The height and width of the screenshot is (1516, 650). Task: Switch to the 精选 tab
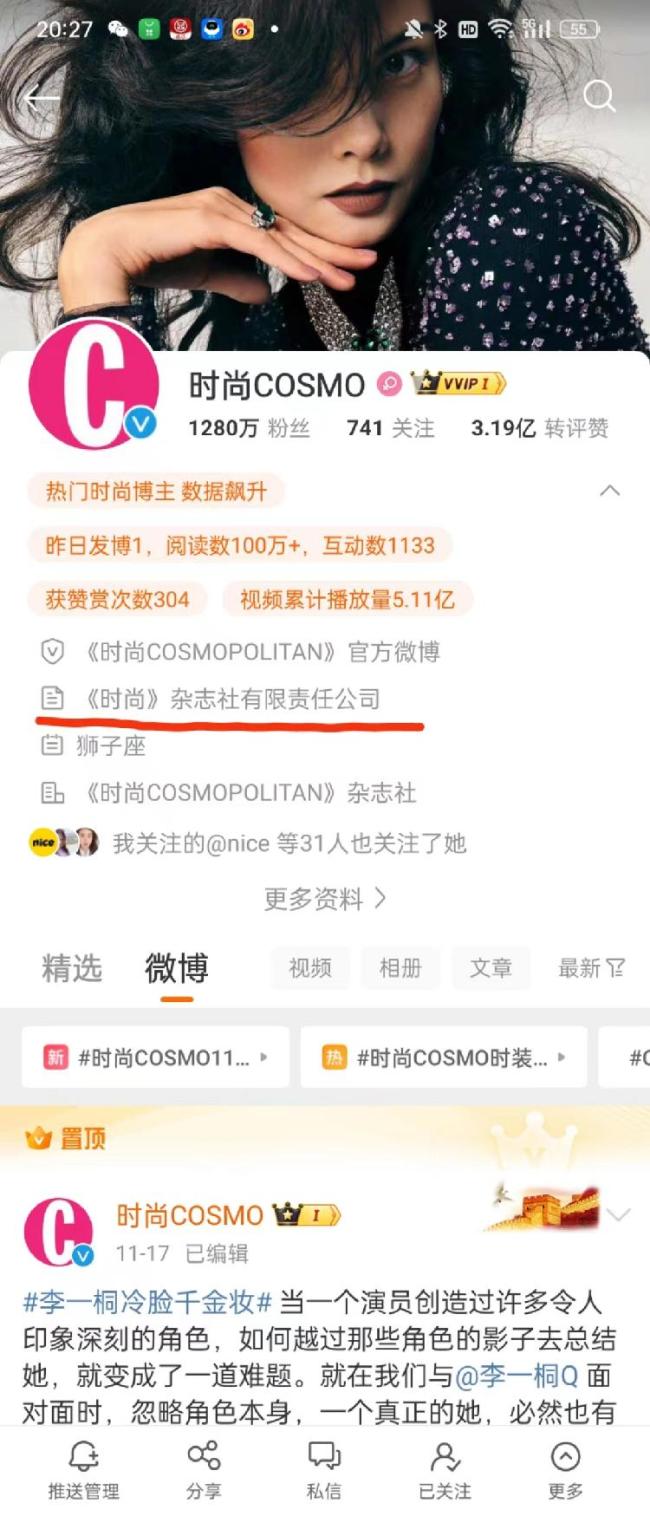72,968
